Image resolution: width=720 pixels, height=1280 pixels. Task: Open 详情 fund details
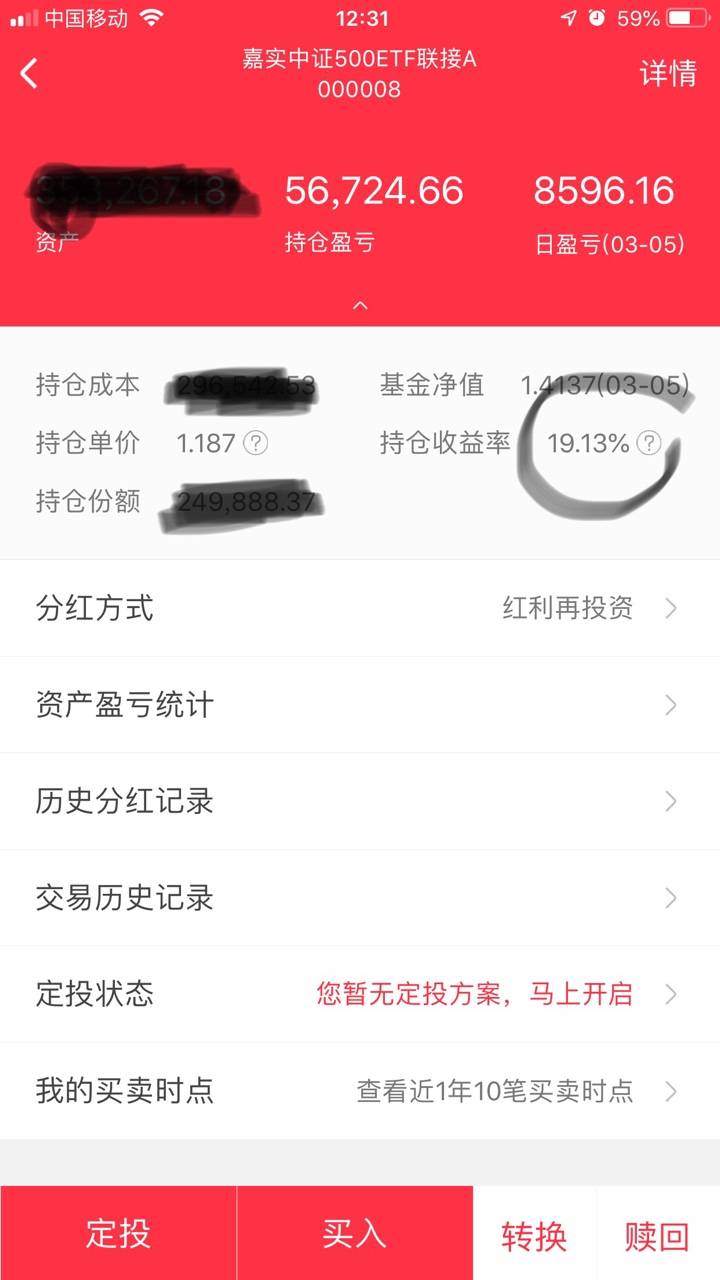[668, 73]
